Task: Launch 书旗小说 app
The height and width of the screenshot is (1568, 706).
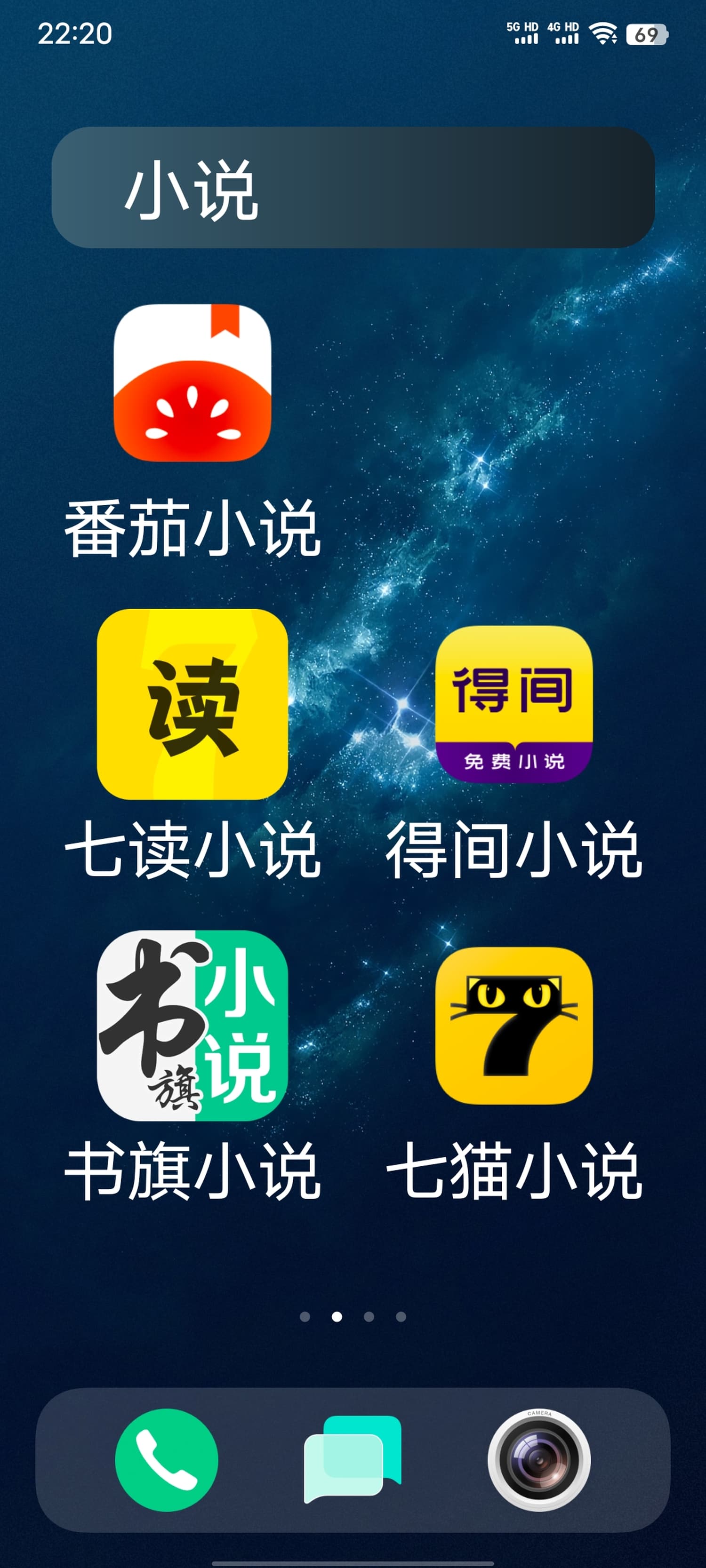Action: (x=193, y=1026)
